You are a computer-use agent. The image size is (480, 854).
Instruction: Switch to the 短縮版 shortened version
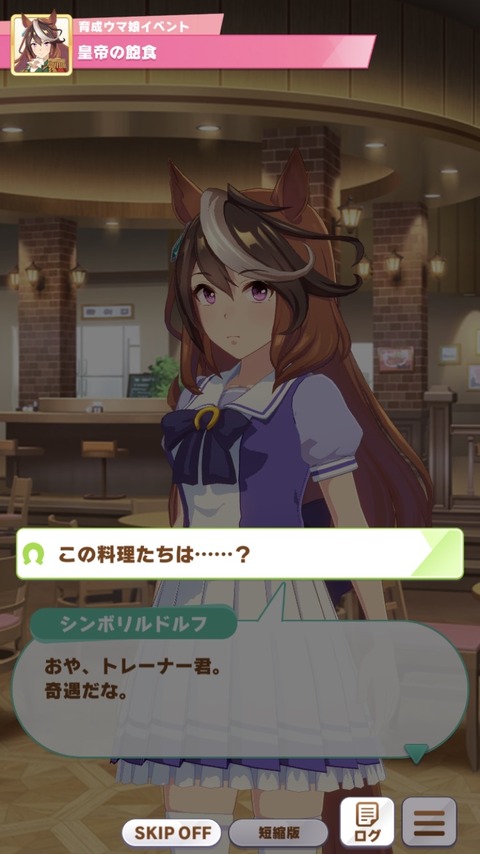click(278, 833)
